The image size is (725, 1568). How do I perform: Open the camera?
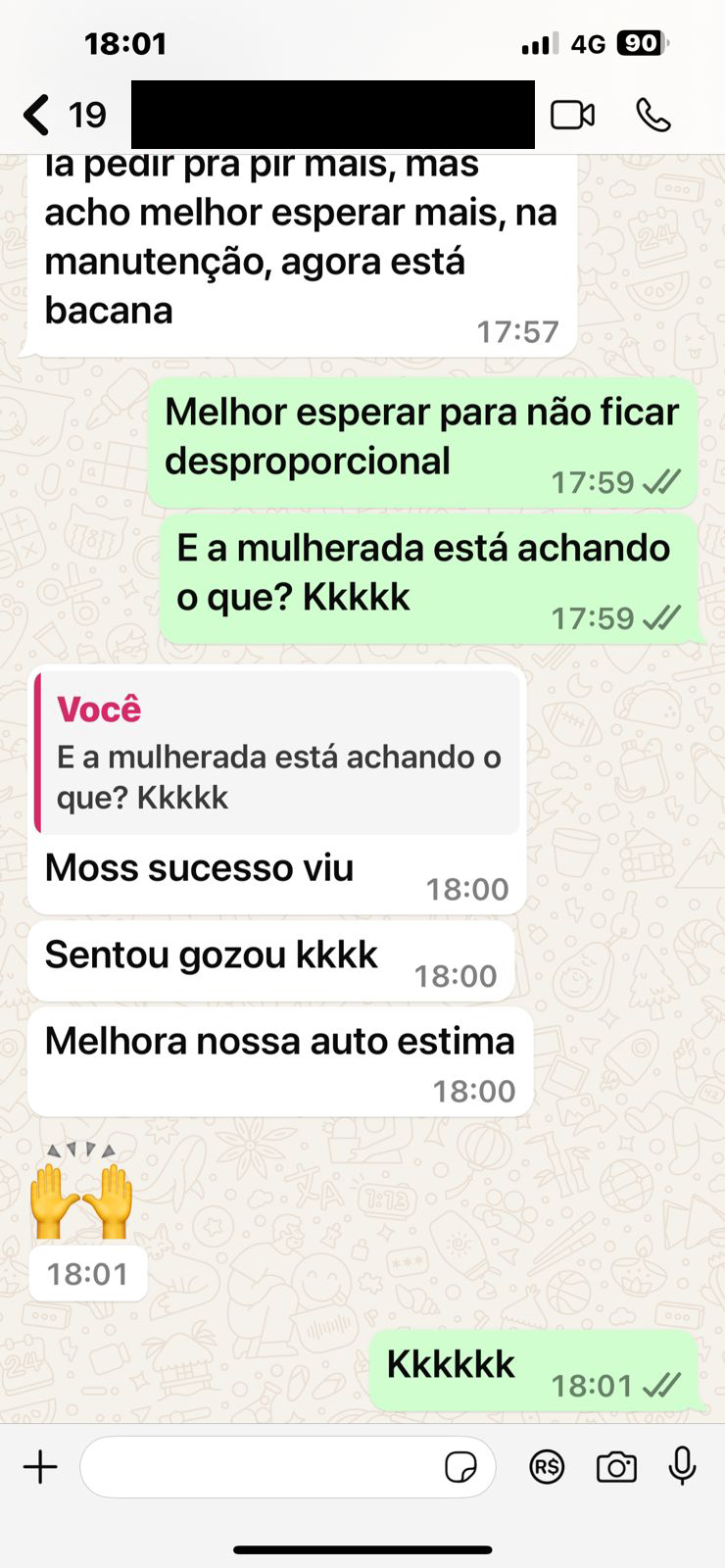[x=616, y=1467]
